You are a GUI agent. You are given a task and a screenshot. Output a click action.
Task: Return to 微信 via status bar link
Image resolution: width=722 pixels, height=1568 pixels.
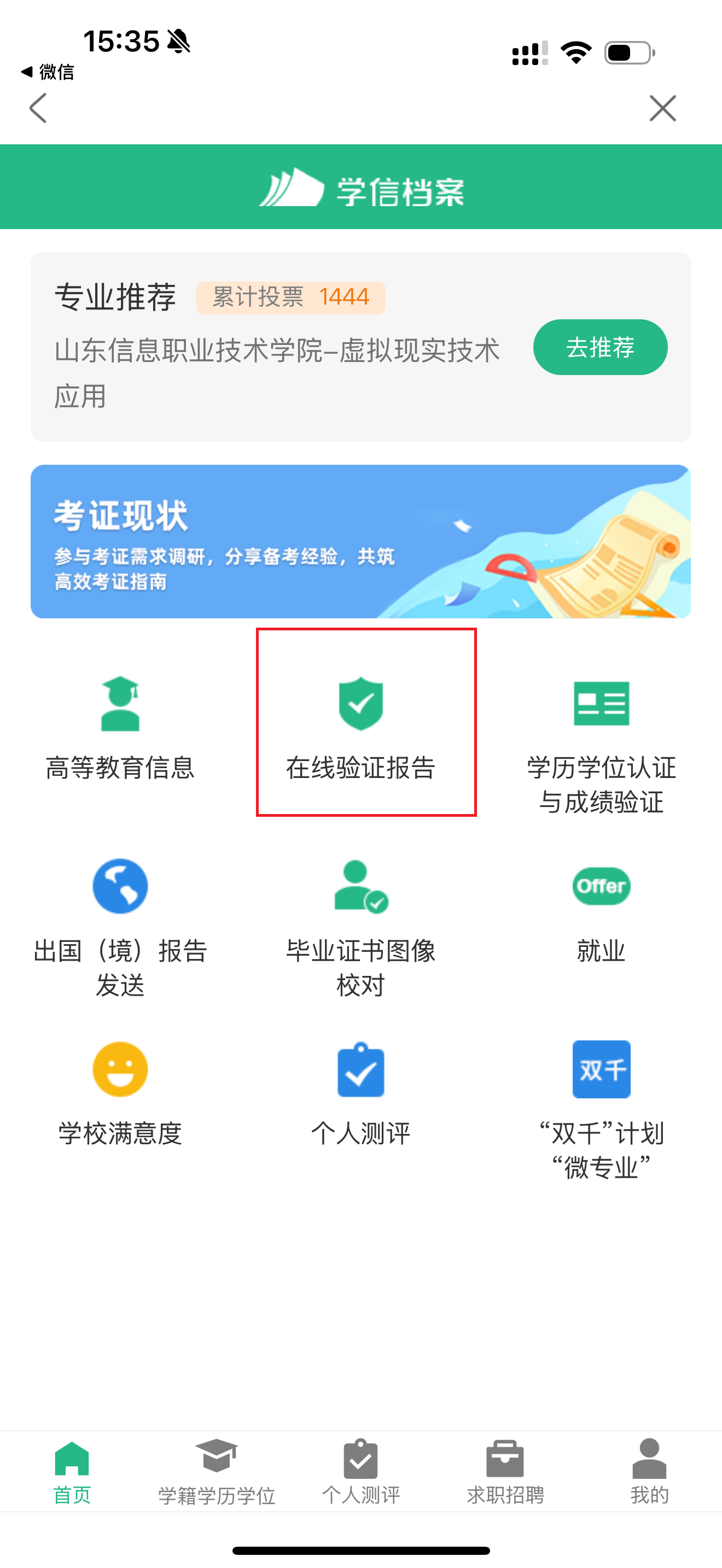coord(48,72)
